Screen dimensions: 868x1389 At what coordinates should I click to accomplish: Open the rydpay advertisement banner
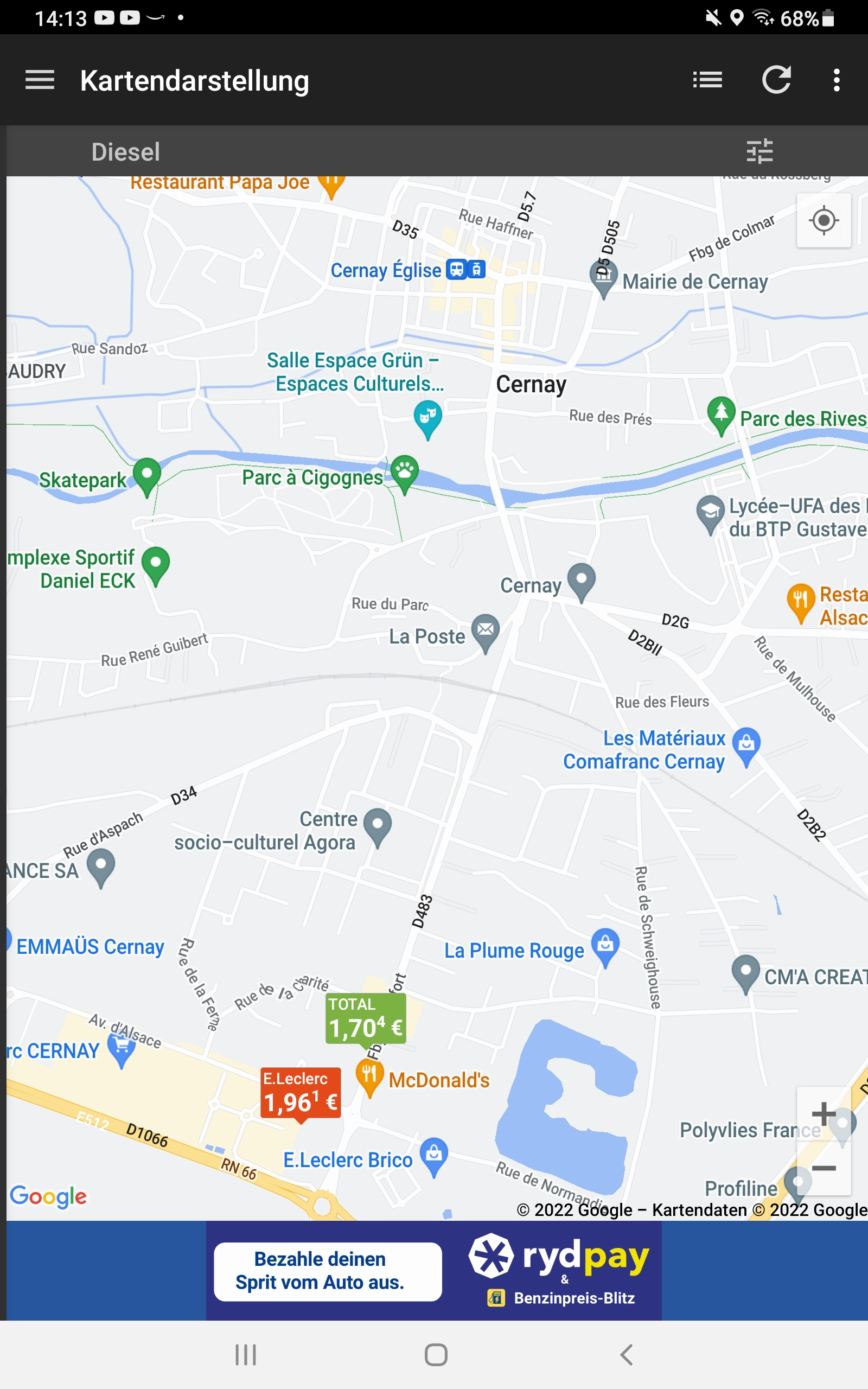pyautogui.click(x=433, y=1270)
